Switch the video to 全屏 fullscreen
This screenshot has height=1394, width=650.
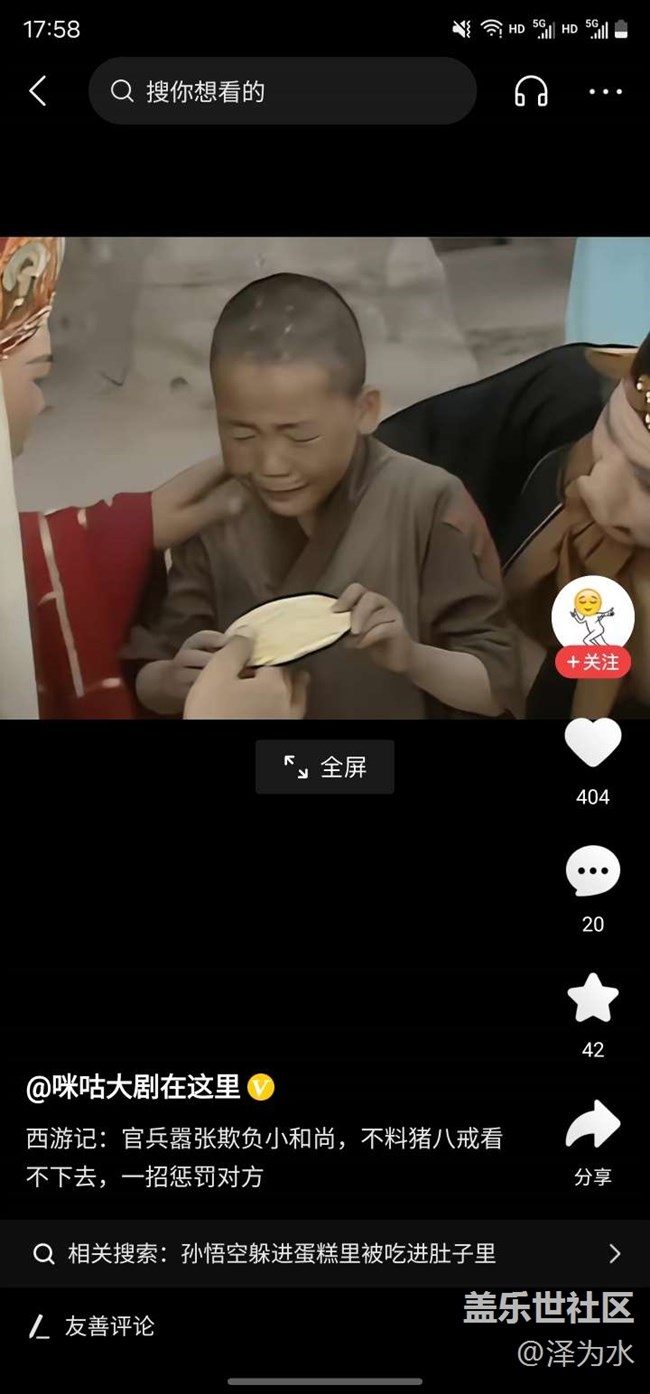click(325, 767)
